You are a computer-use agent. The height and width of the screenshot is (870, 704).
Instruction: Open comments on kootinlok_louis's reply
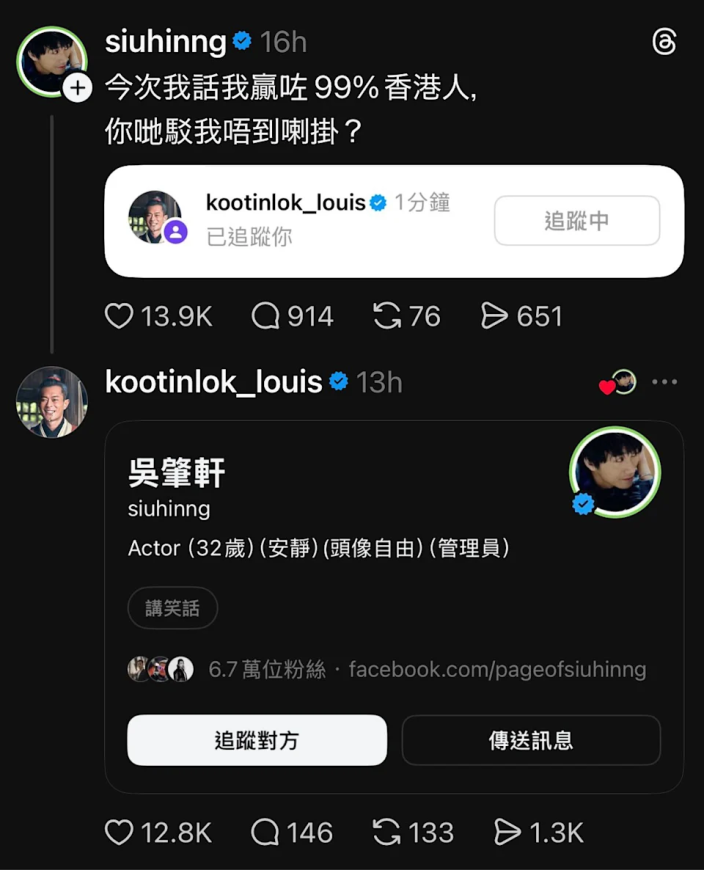pyautogui.click(x=266, y=832)
